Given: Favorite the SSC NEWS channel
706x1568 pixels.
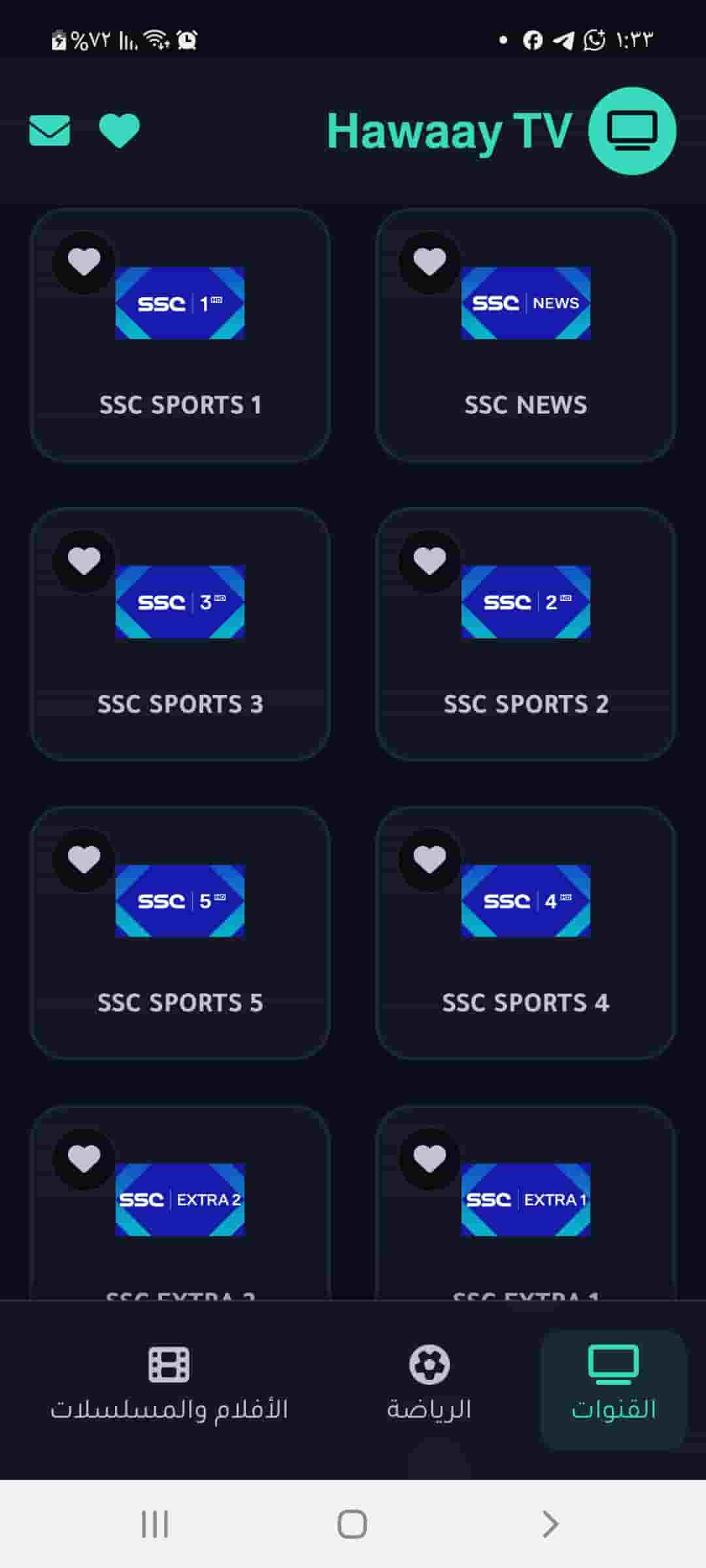Looking at the screenshot, I should [x=429, y=263].
